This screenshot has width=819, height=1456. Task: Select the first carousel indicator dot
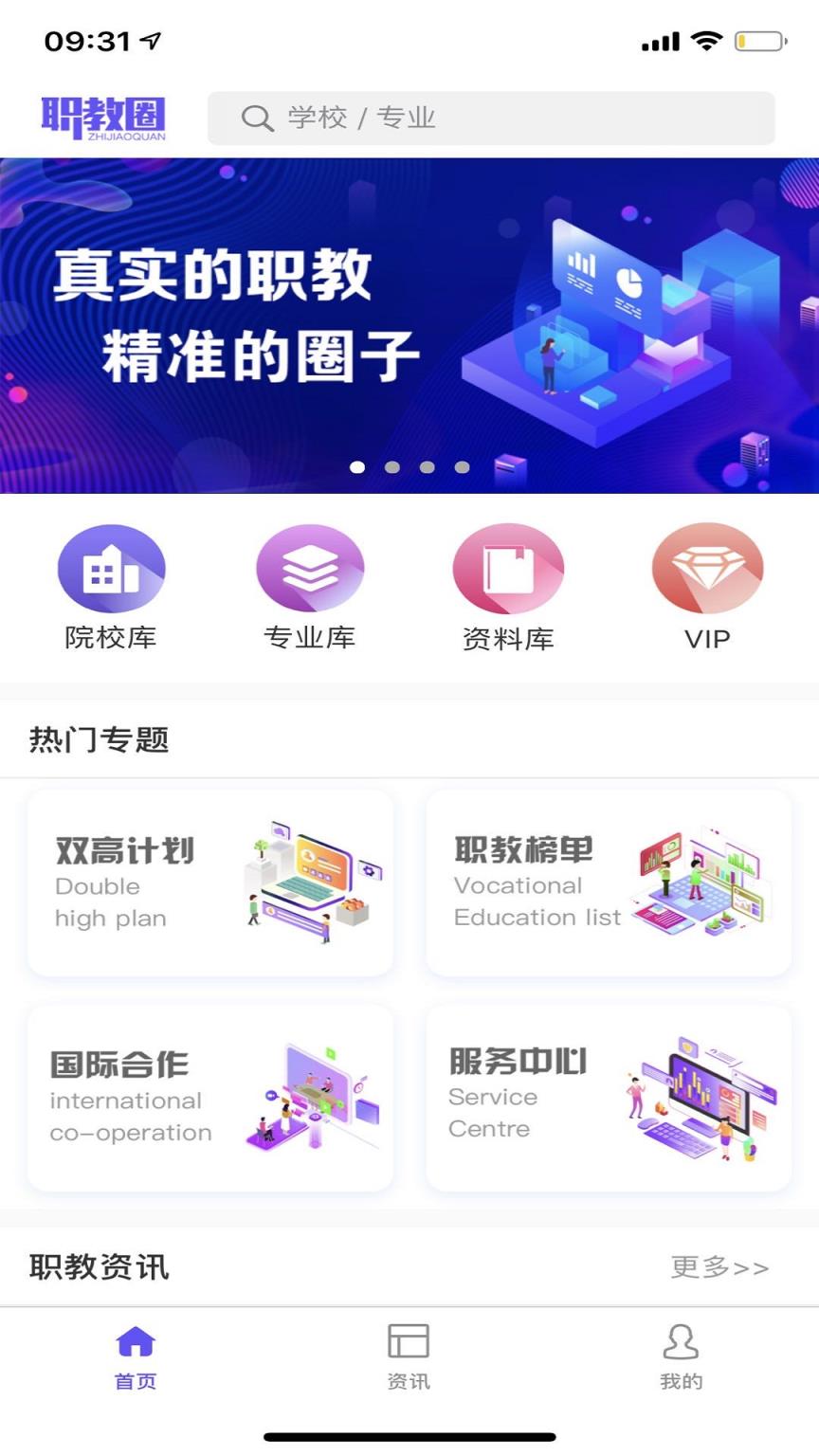pos(357,466)
